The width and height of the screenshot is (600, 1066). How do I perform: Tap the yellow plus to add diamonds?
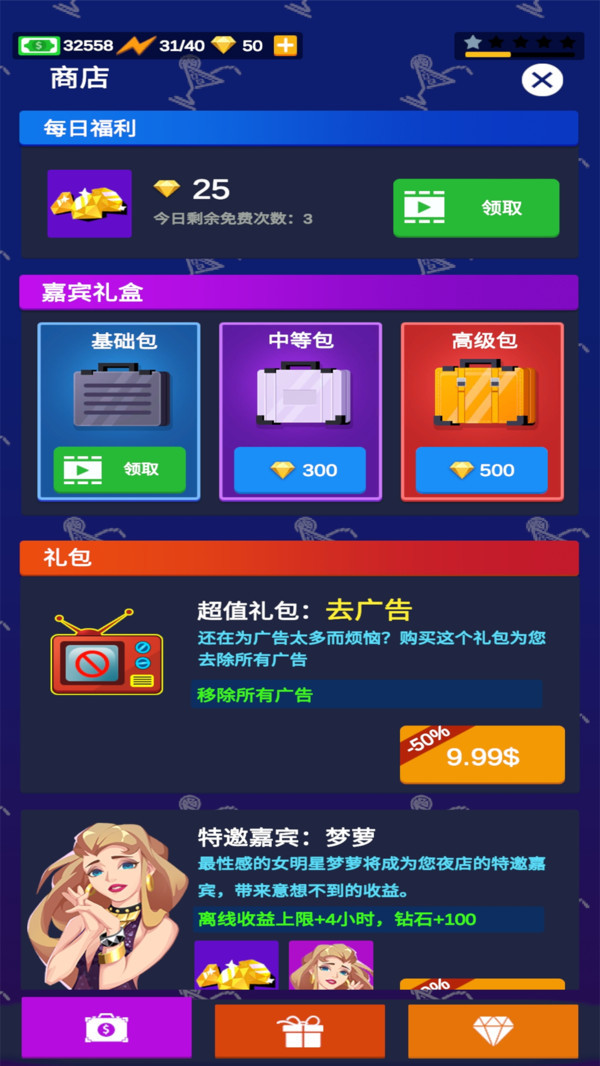(285, 45)
